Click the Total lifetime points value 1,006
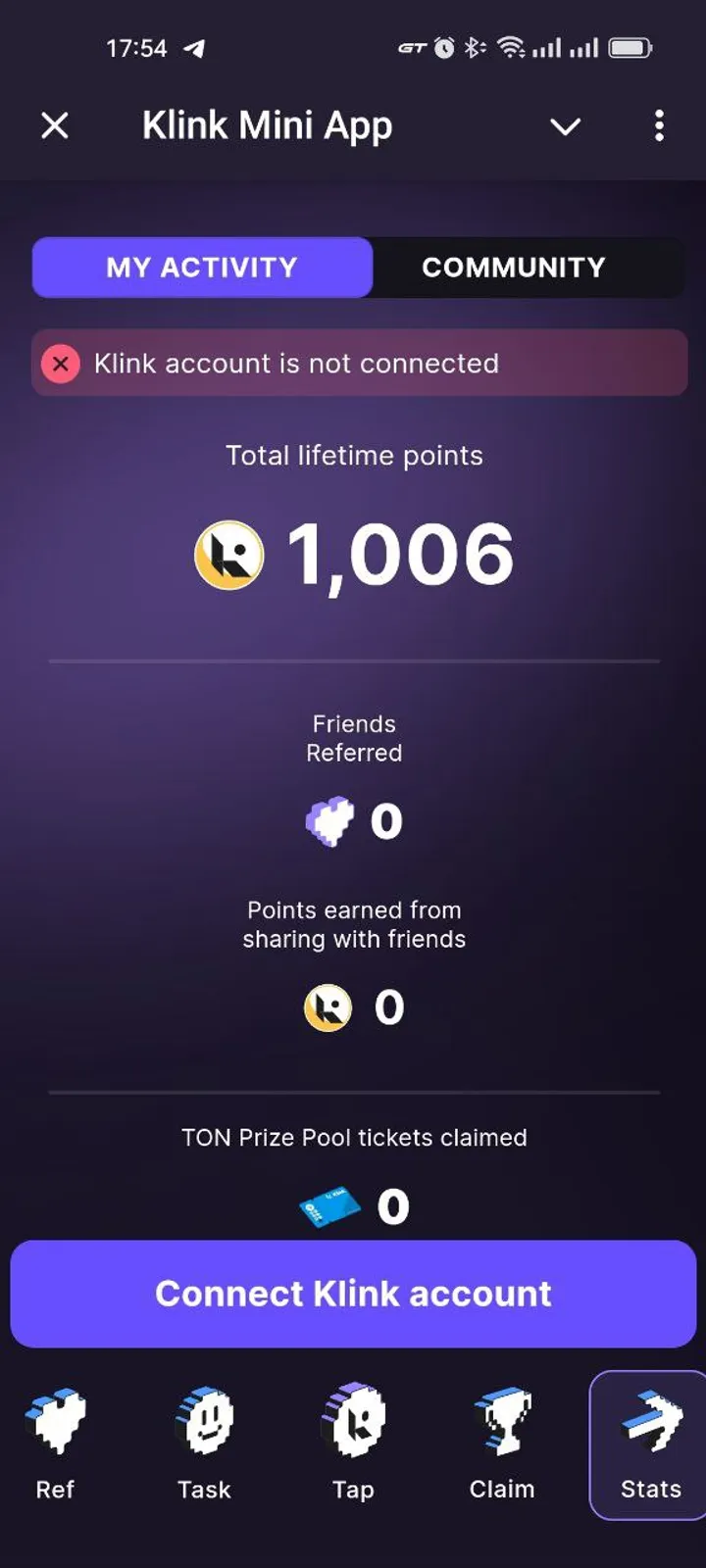The width and height of the screenshot is (706, 1568). pos(402,554)
